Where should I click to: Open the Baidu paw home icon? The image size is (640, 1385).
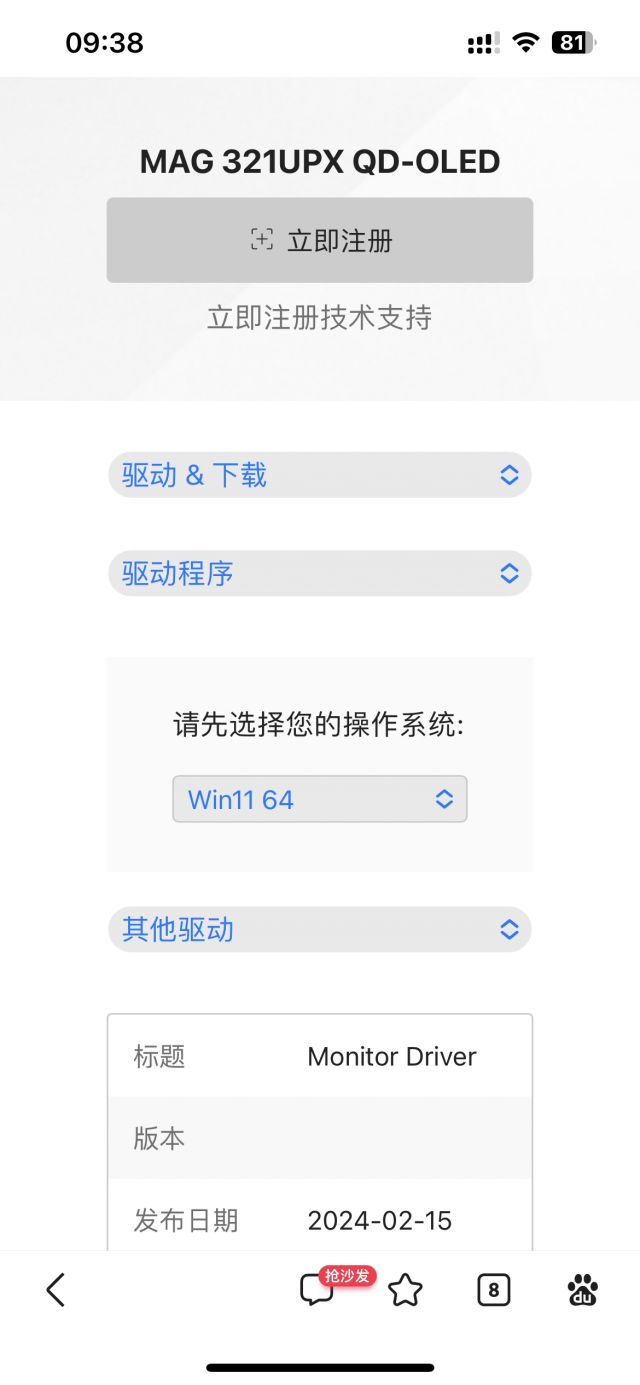pyautogui.click(x=583, y=1290)
